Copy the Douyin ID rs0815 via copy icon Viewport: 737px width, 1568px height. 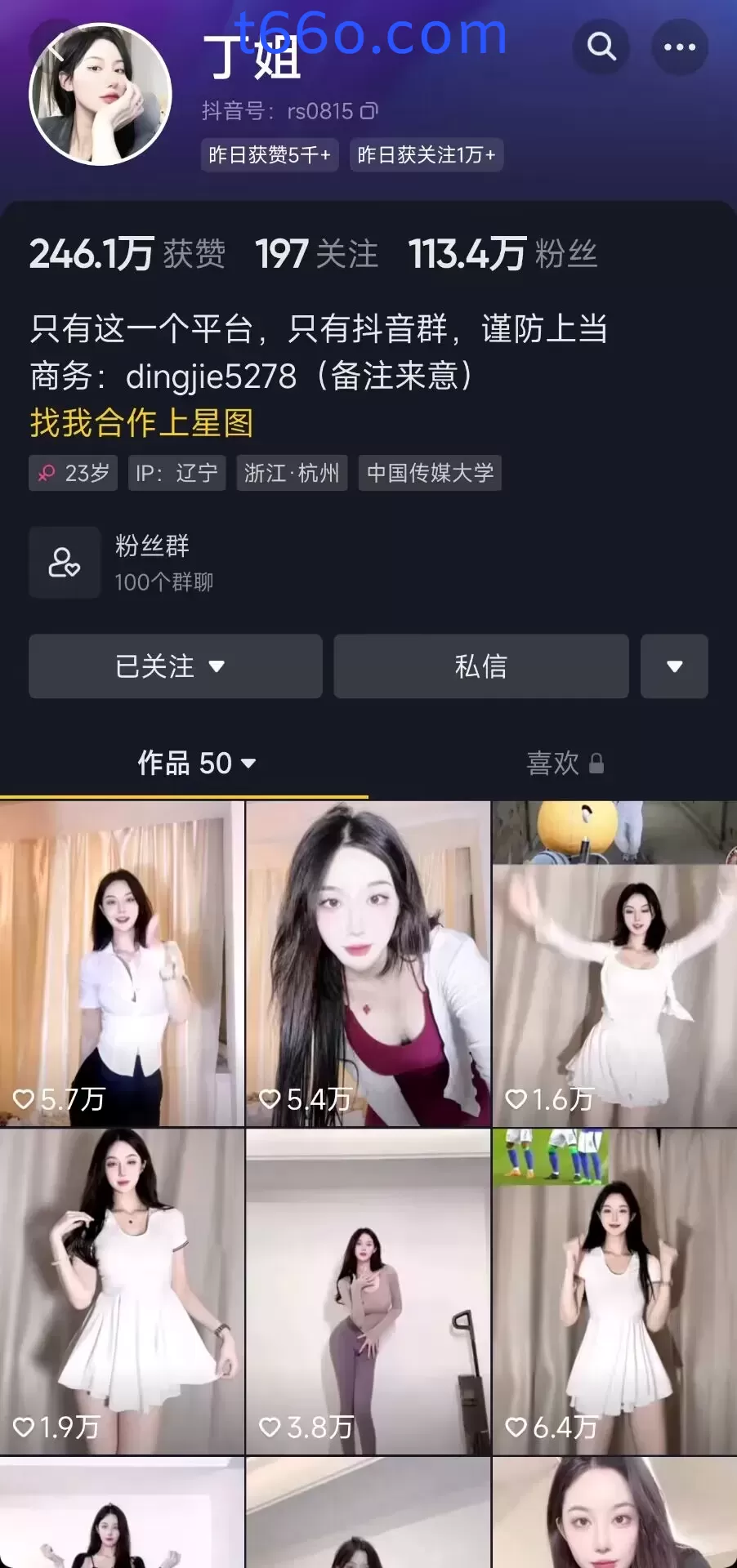pyautogui.click(x=367, y=111)
